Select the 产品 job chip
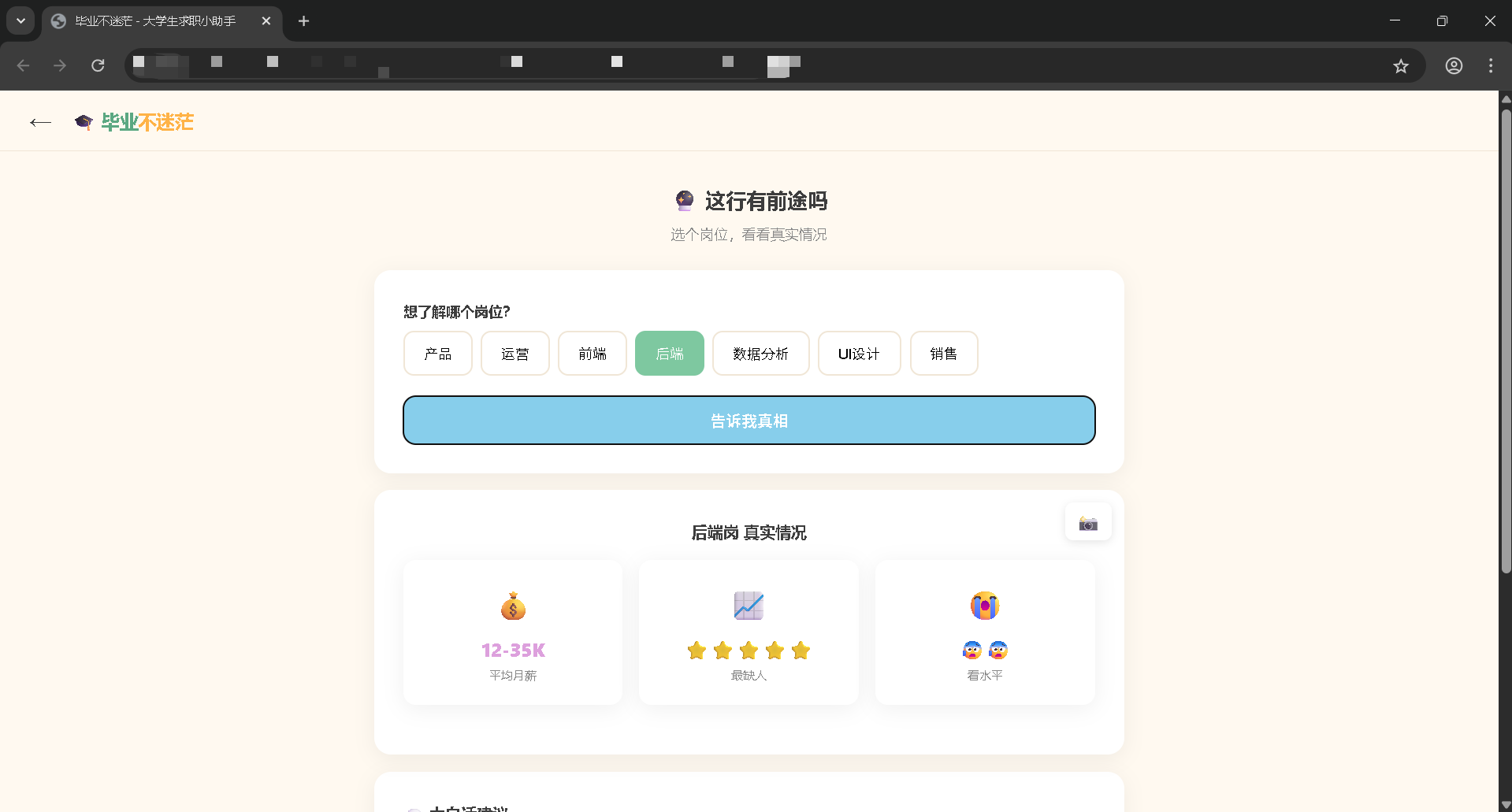 pyautogui.click(x=437, y=354)
